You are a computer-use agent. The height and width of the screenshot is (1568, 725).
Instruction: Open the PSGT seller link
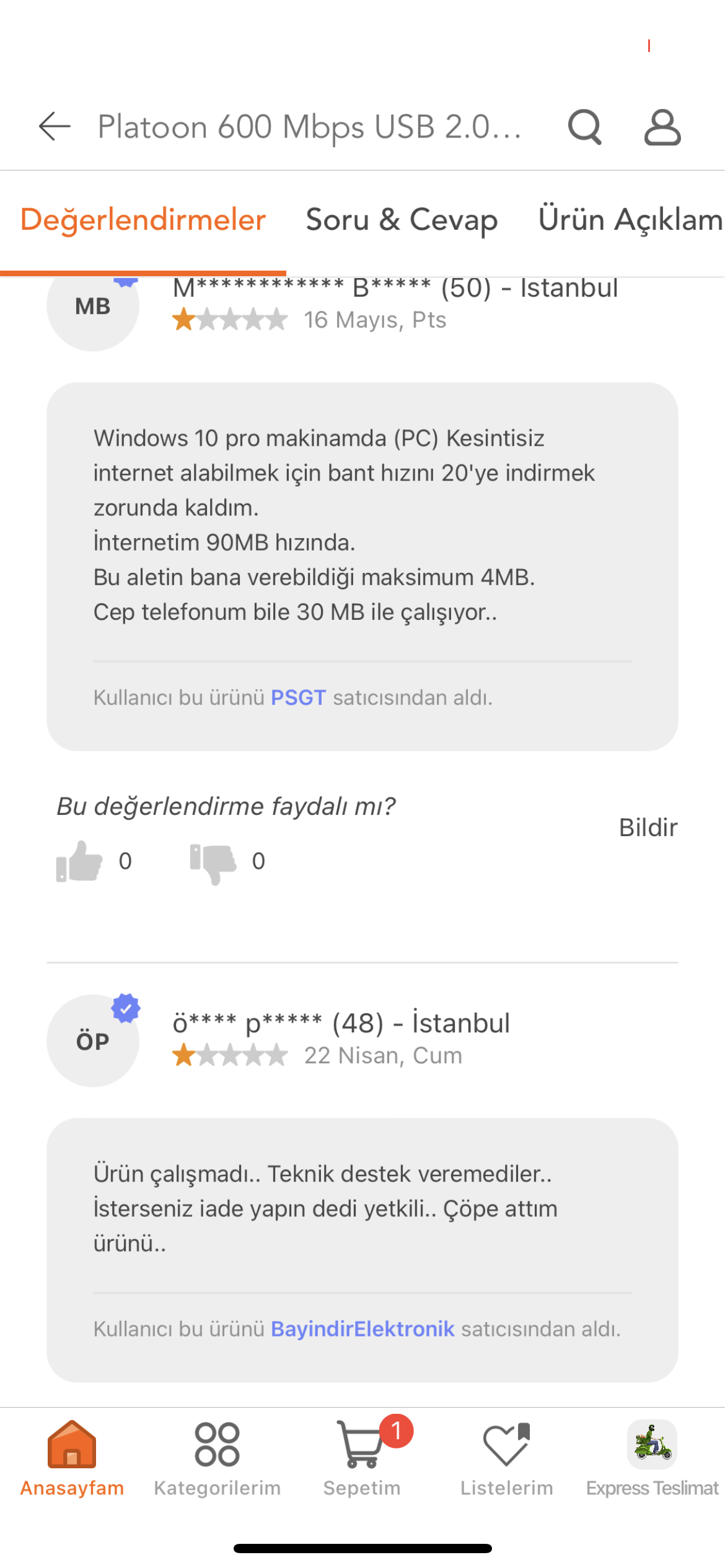pyautogui.click(x=298, y=697)
